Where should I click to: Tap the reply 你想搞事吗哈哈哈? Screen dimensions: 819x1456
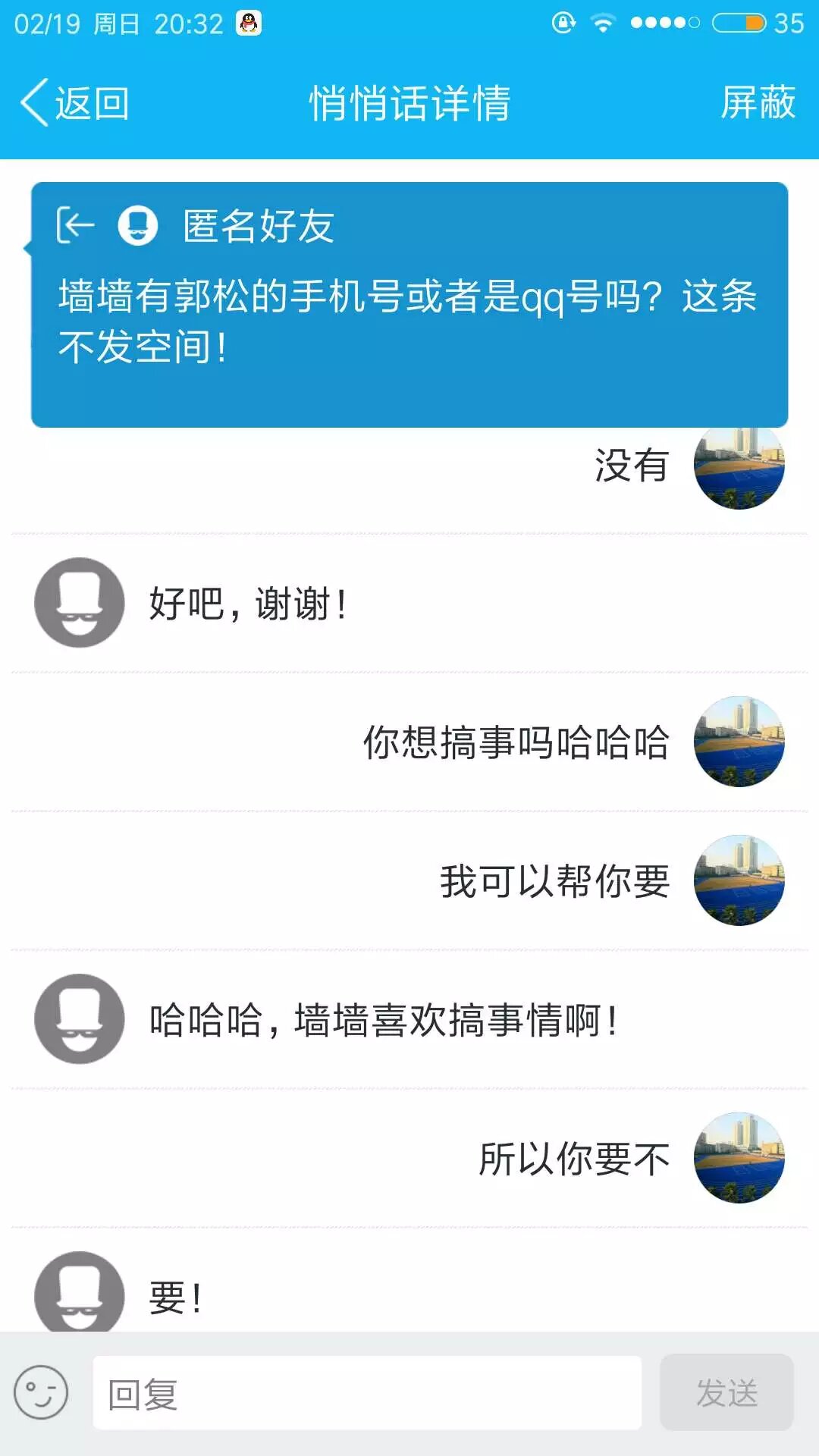[516, 742]
